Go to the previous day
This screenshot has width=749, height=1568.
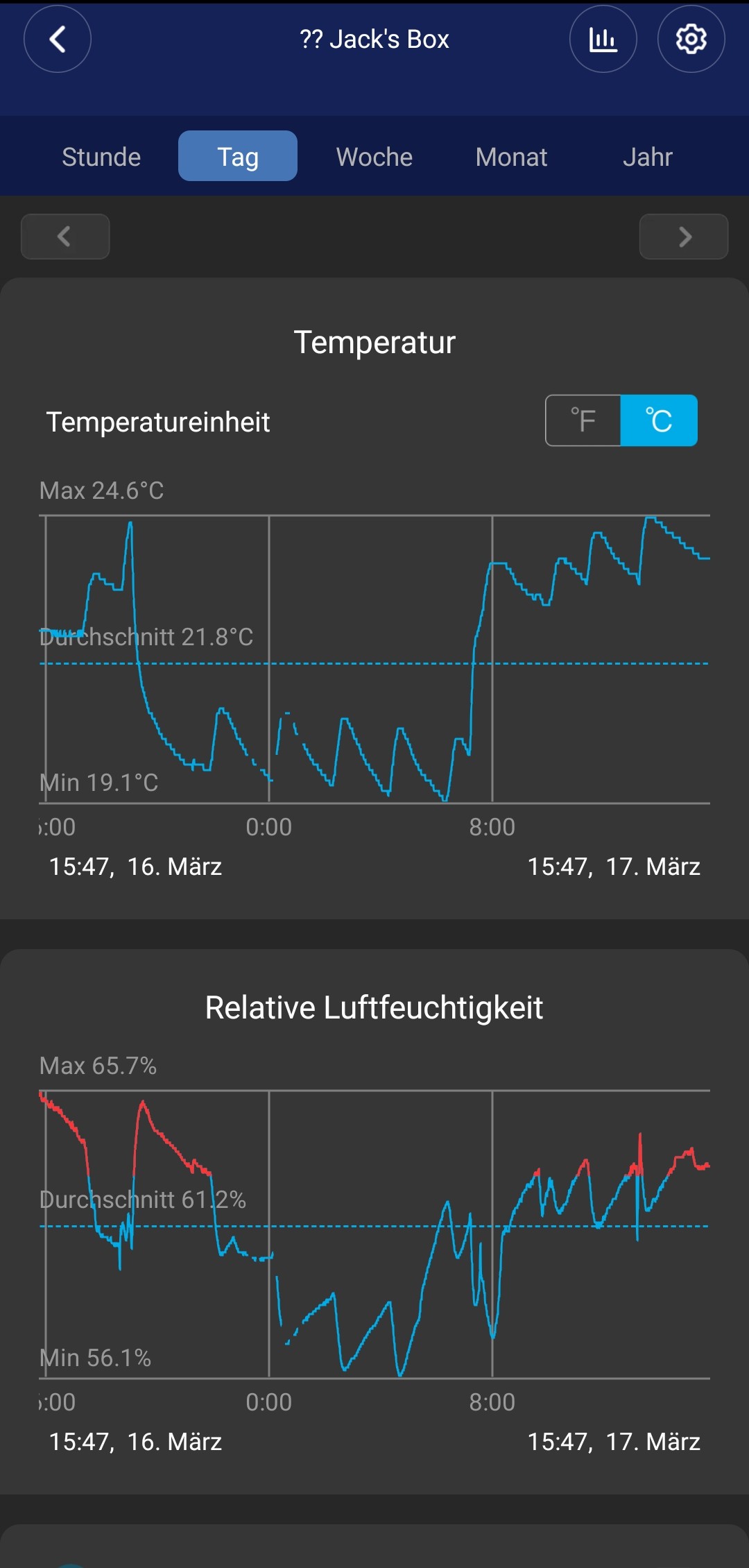(x=65, y=237)
